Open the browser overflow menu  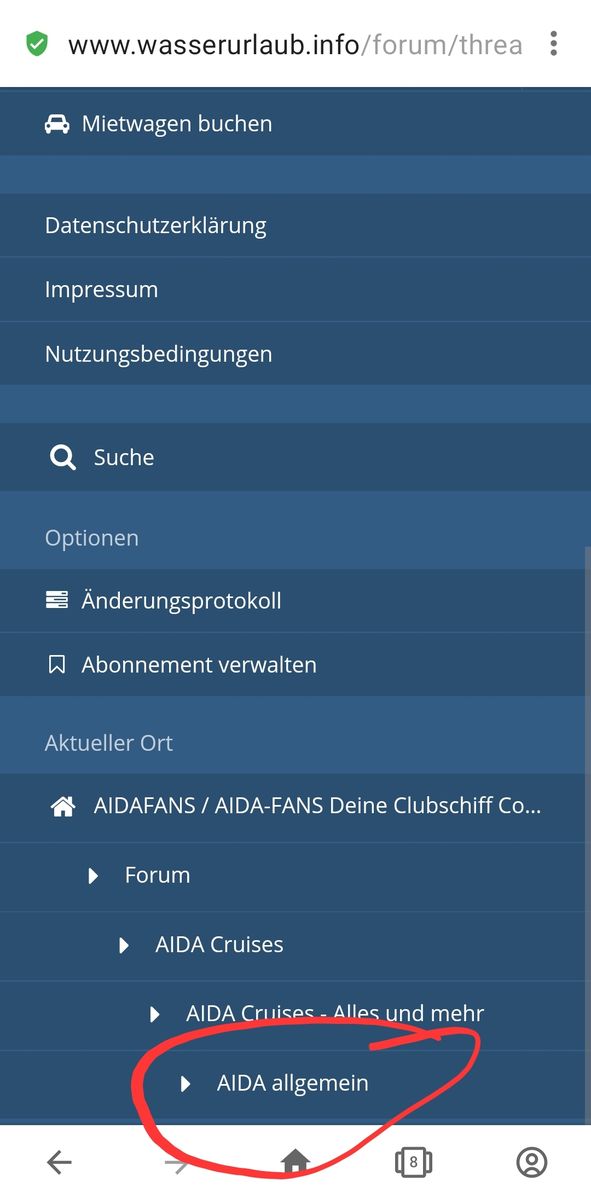click(x=554, y=44)
